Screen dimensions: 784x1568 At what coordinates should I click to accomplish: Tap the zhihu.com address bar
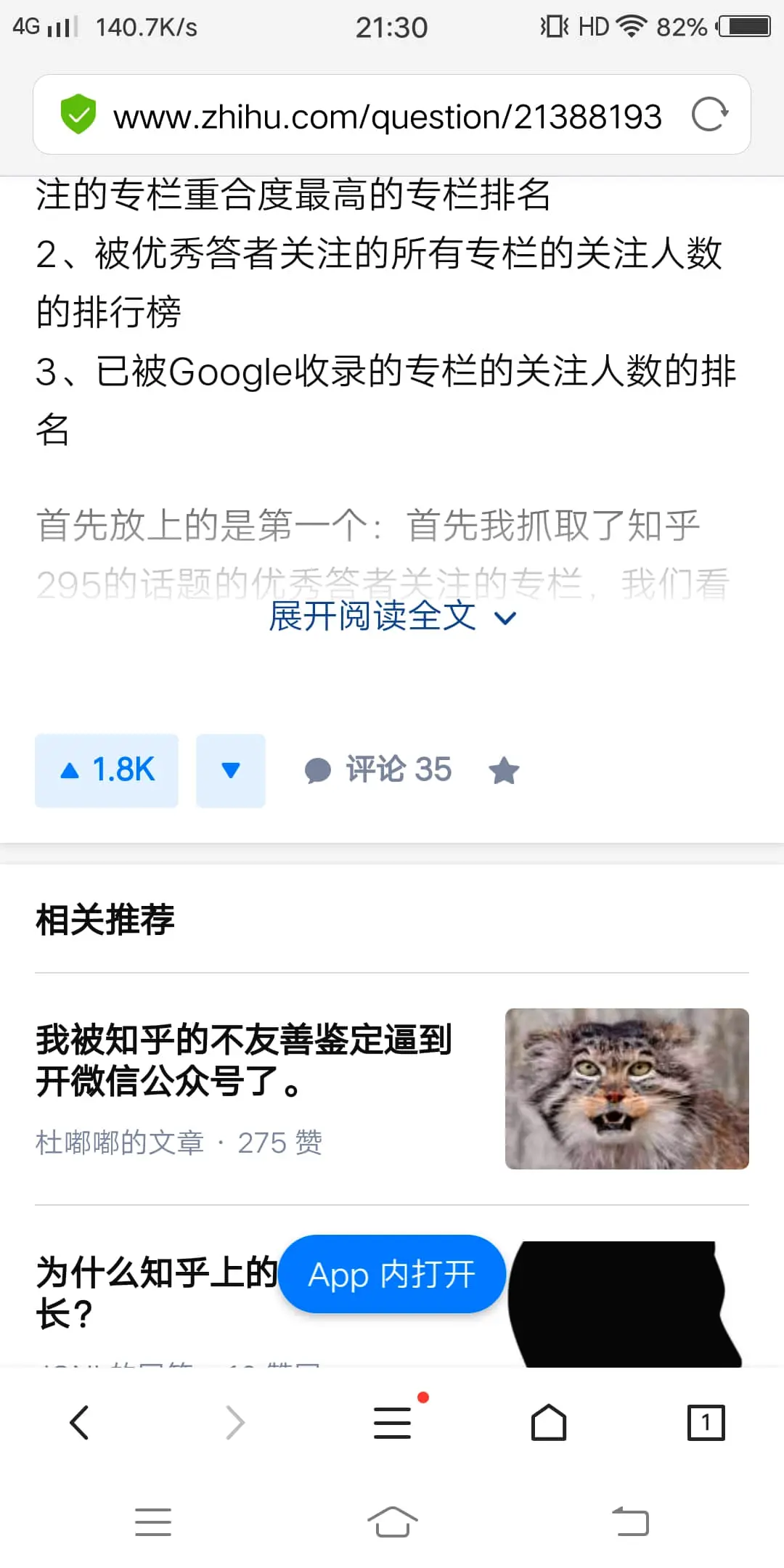tap(387, 116)
